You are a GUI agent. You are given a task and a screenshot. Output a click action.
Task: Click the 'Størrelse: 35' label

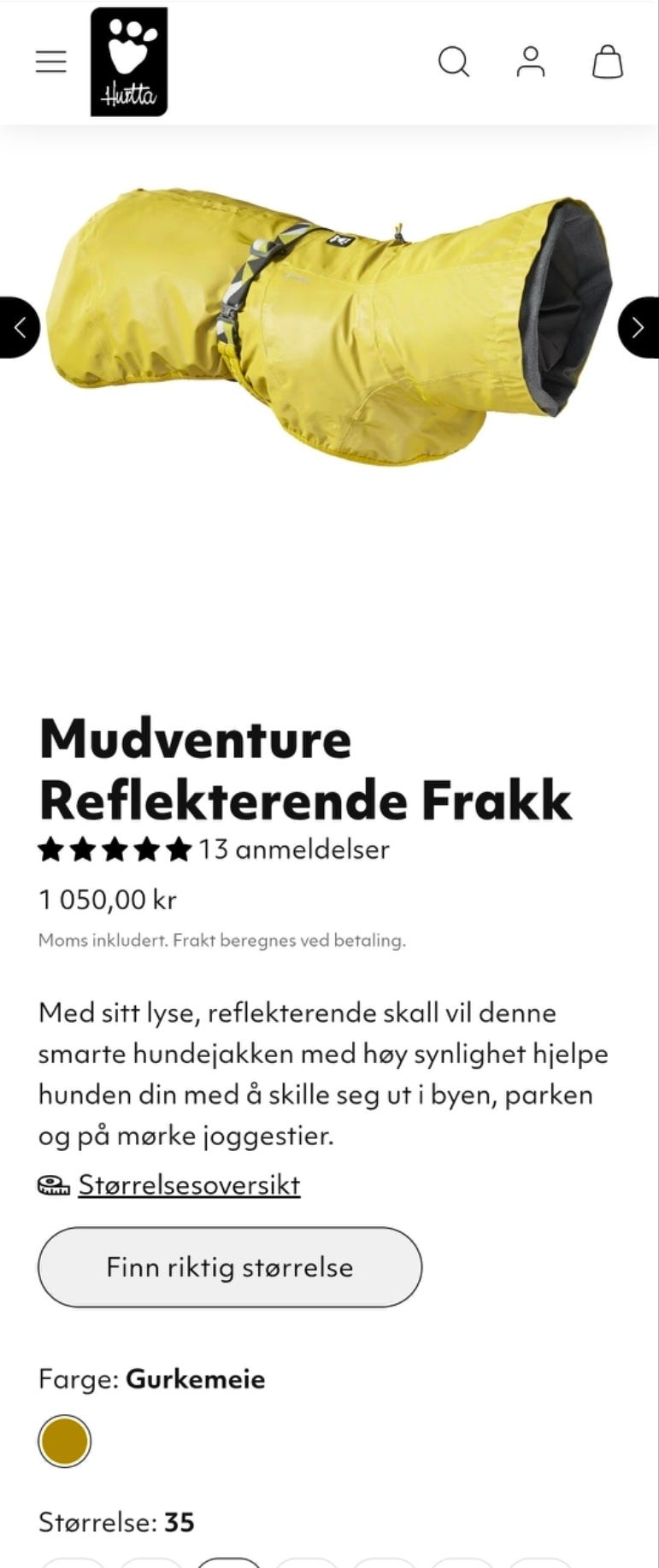click(116, 1521)
